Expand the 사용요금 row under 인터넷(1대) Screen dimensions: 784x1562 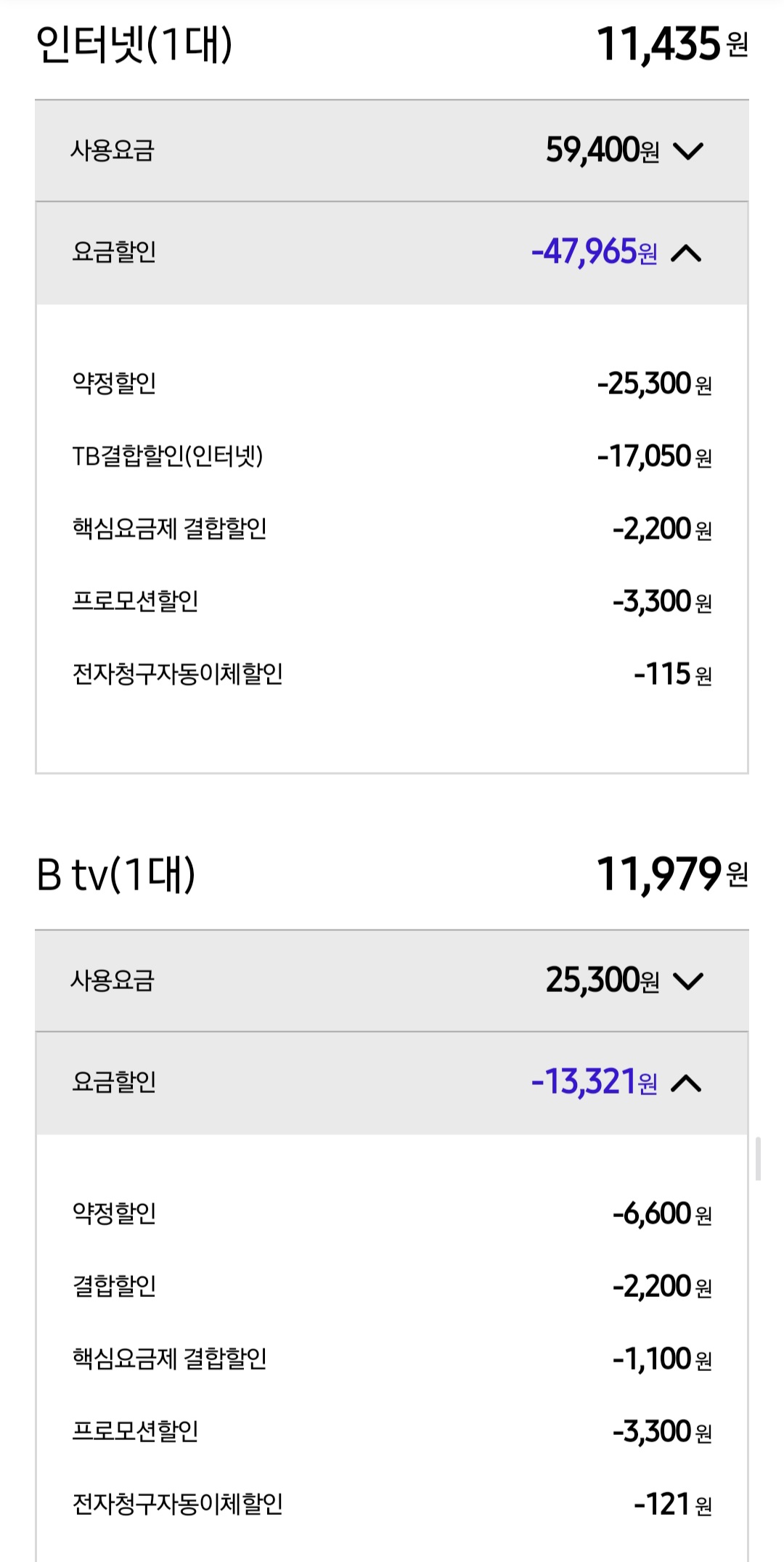click(687, 151)
